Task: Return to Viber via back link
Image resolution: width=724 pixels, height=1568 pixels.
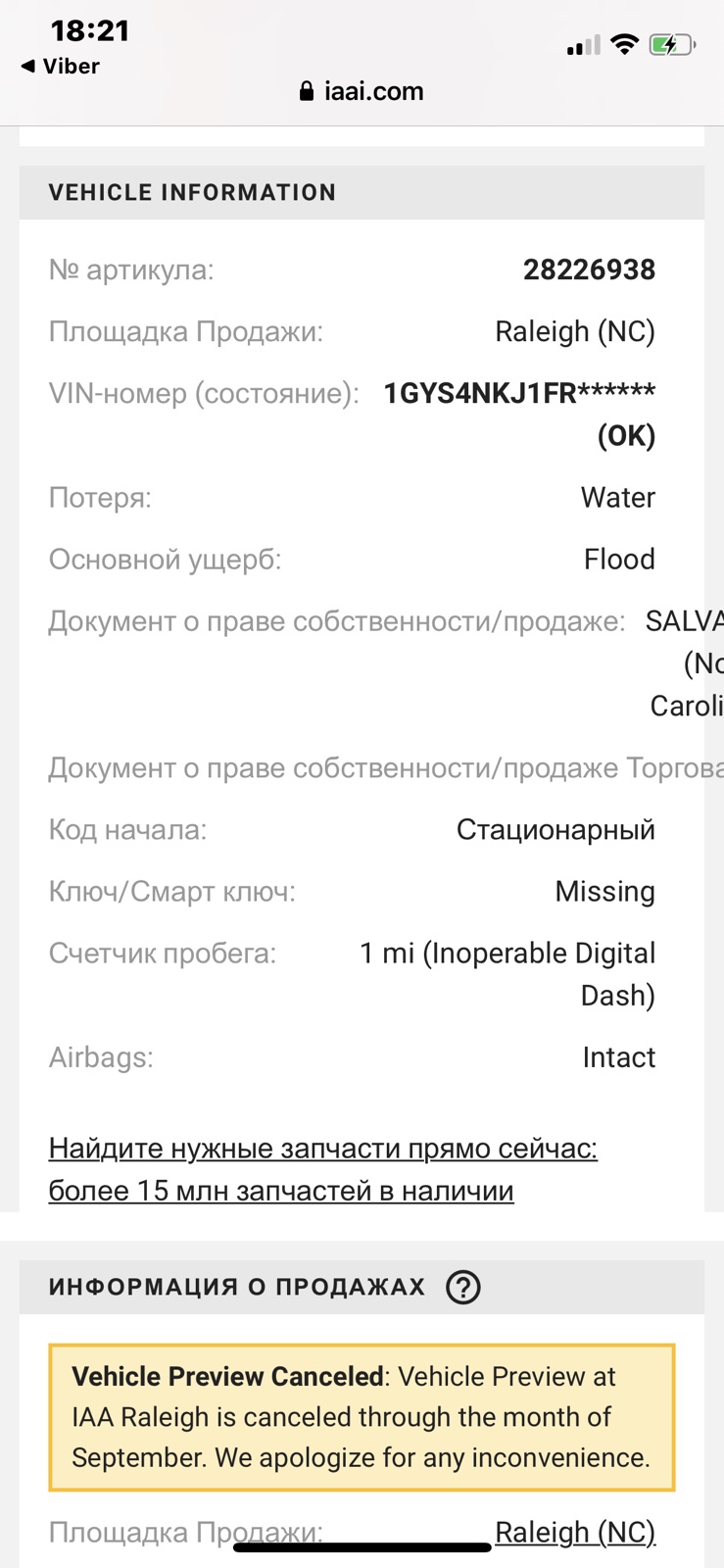Action: coord(60,67)
